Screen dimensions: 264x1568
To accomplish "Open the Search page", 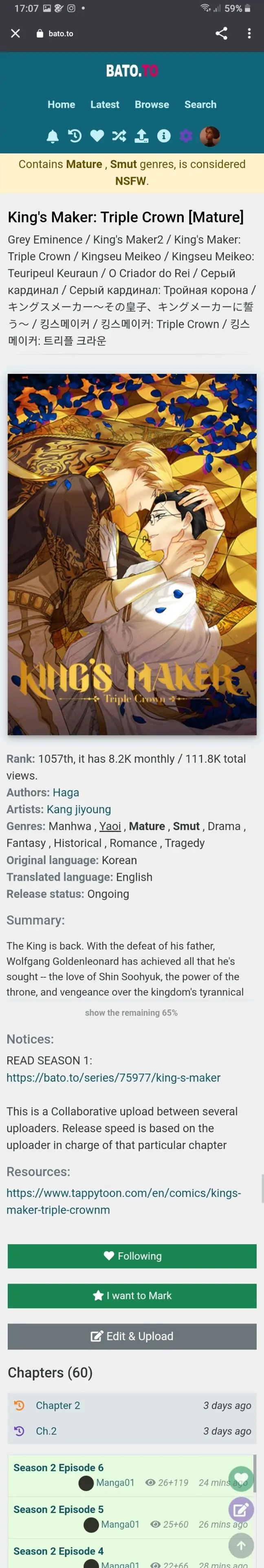I will click(200, 105).
